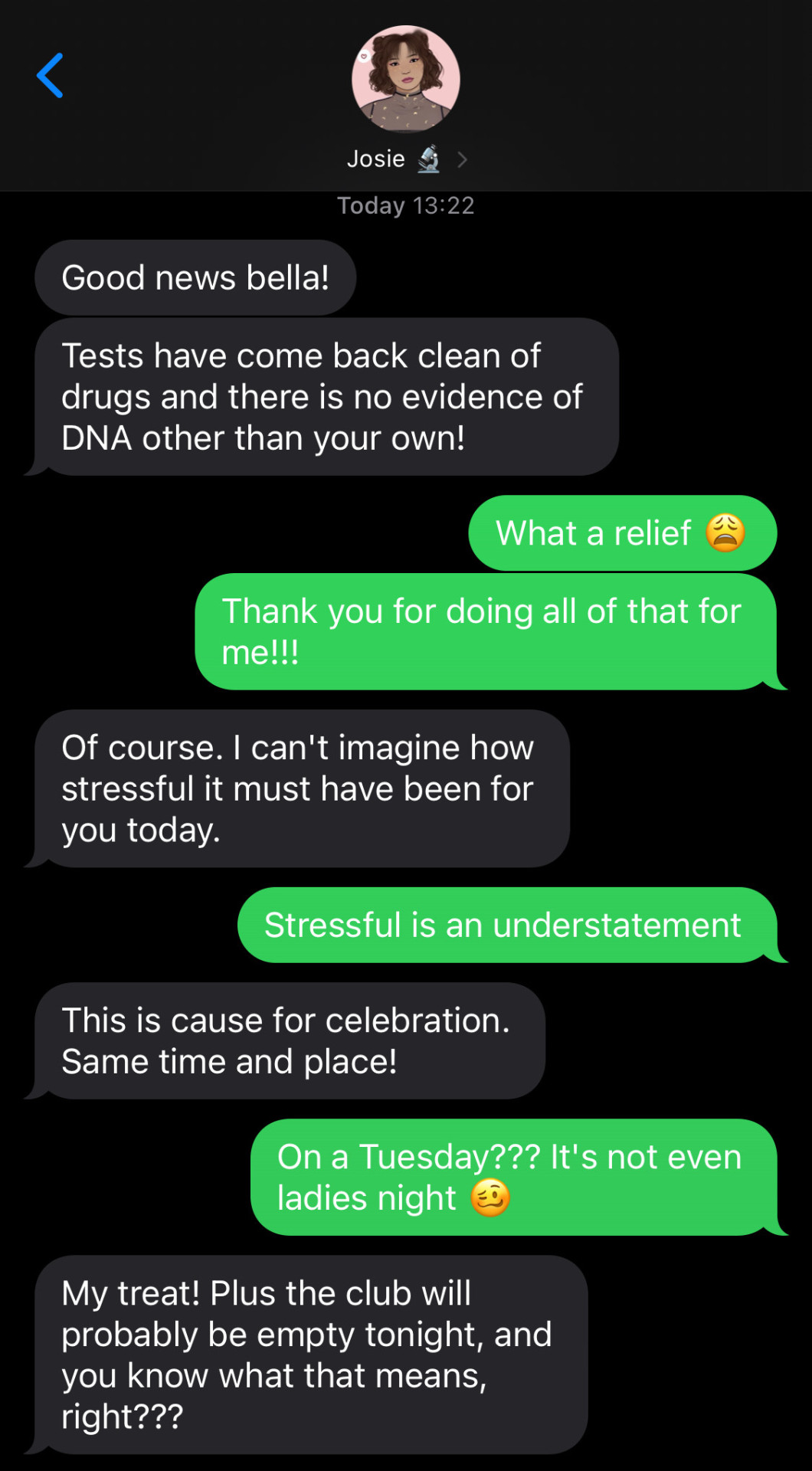Tap Josie's profile picture
Image resolution: width=812 pixels, height=1471 pixels.
point(406,79)
